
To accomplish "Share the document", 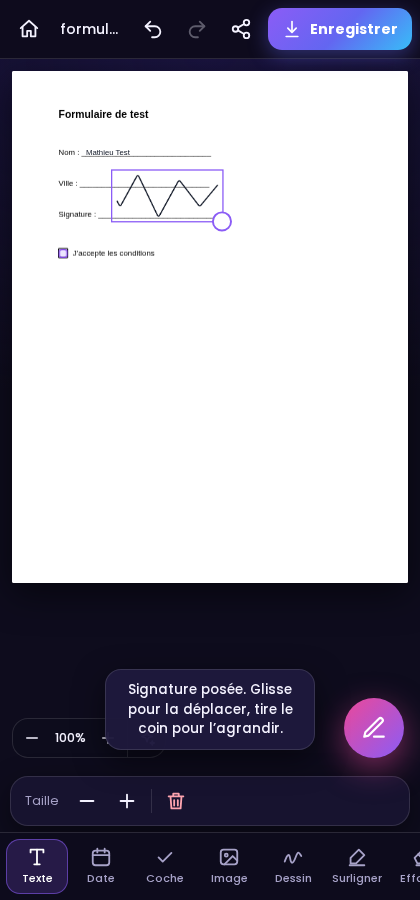I will click(x=241, y=29).
